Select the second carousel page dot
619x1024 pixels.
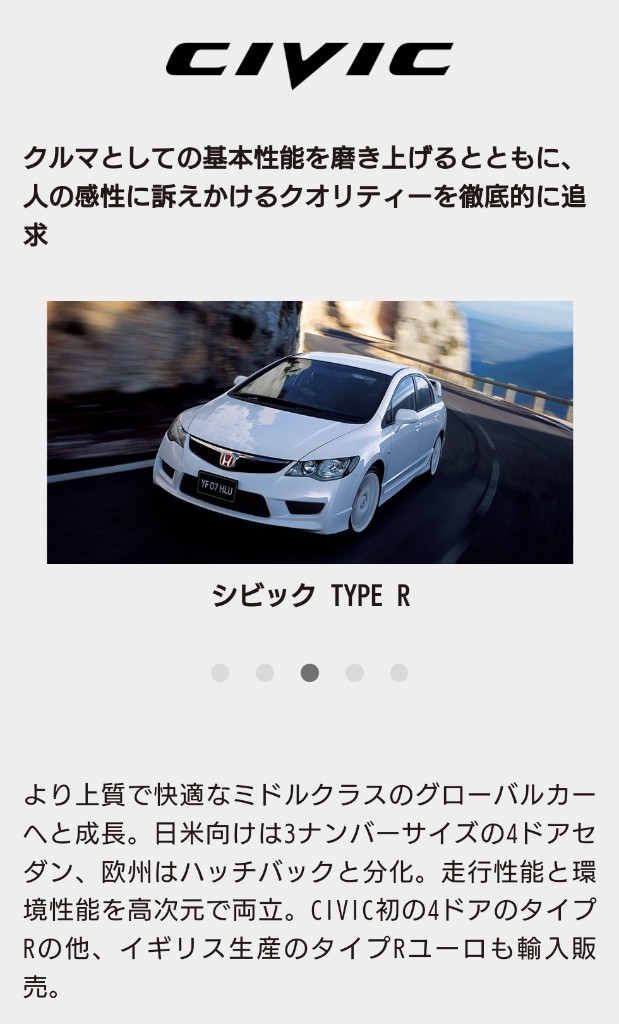pos(264,673)
